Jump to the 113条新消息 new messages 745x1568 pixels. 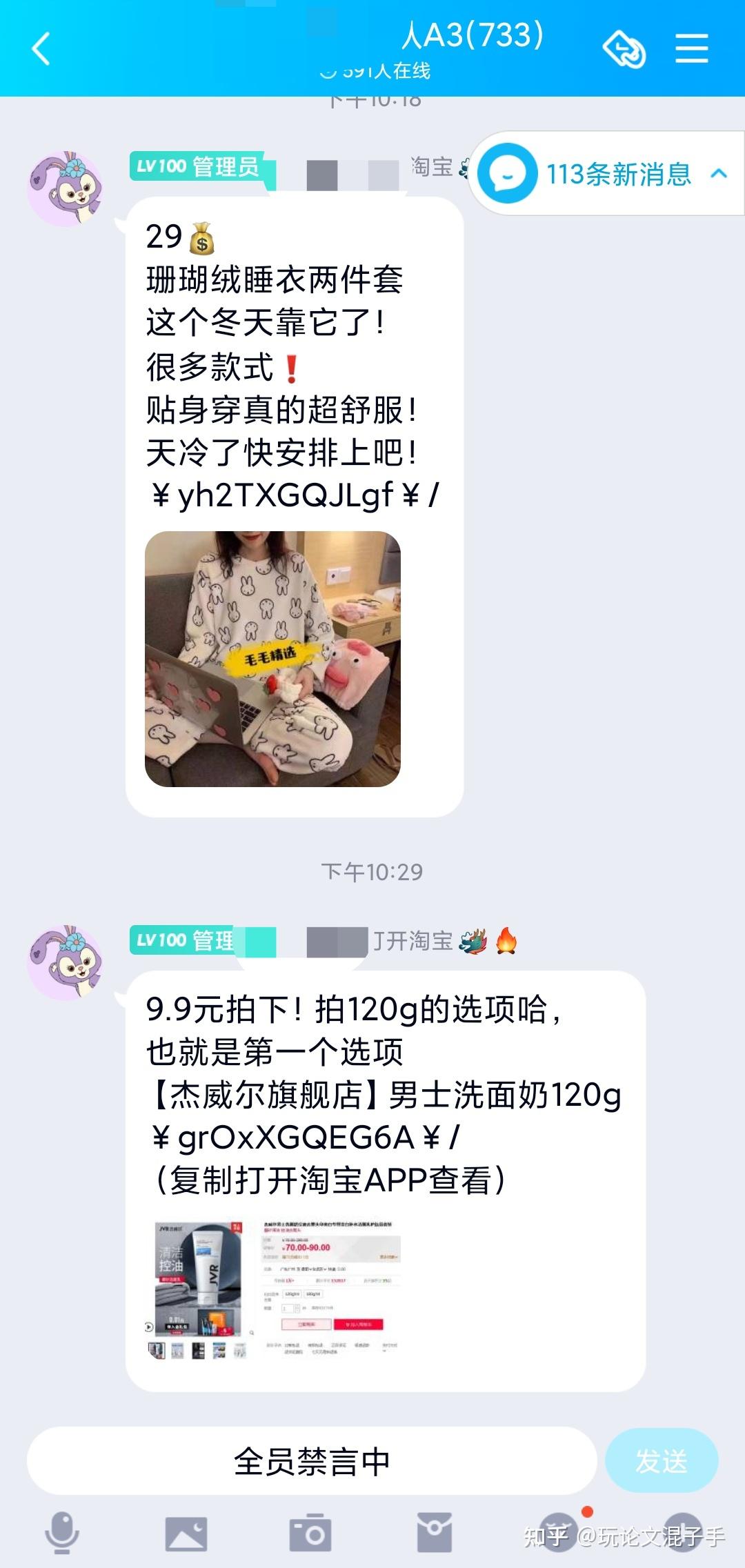(x=607, y=173)
